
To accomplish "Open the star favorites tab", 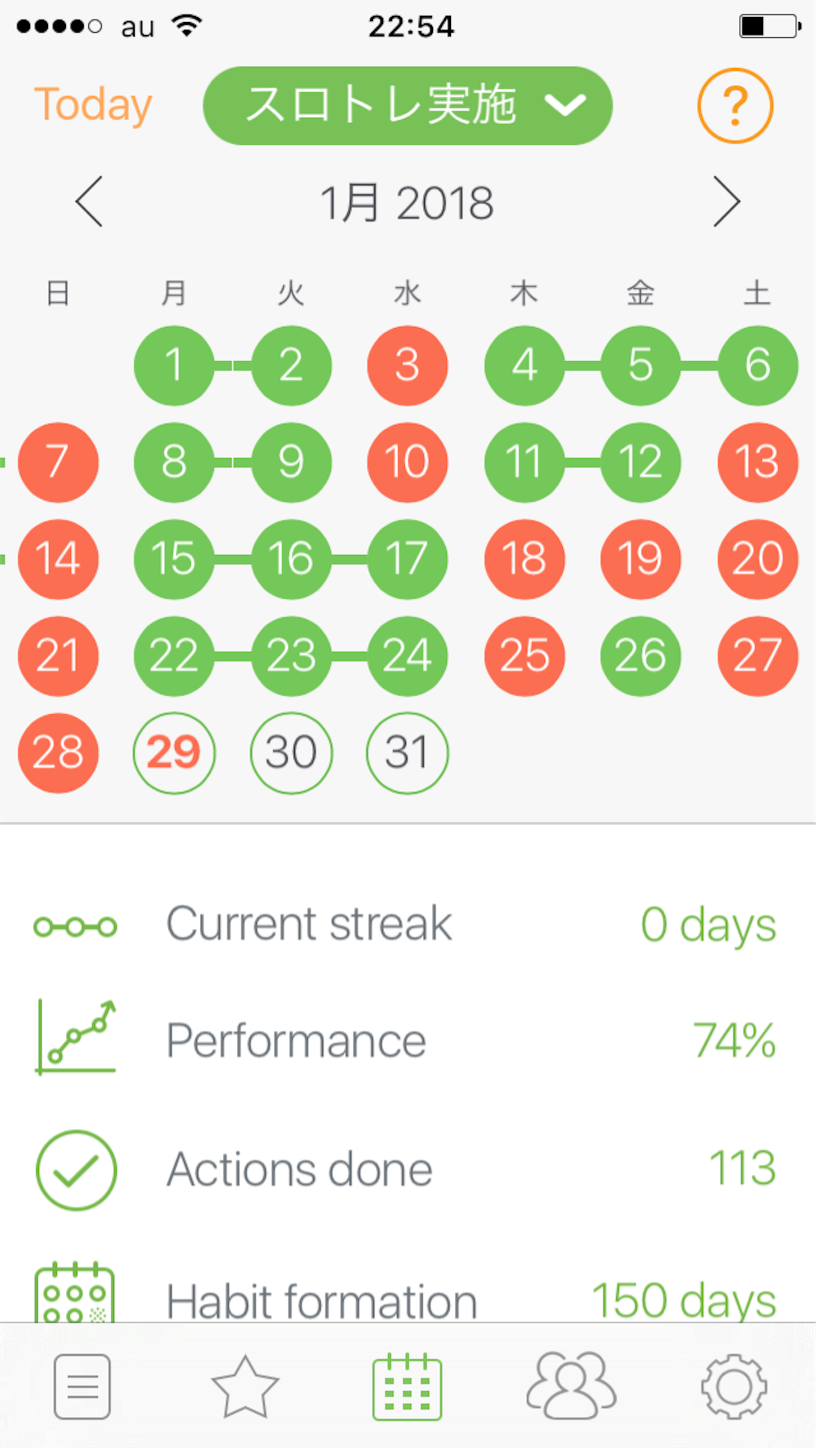I will pyautogui.click(x=245, y=1387).
